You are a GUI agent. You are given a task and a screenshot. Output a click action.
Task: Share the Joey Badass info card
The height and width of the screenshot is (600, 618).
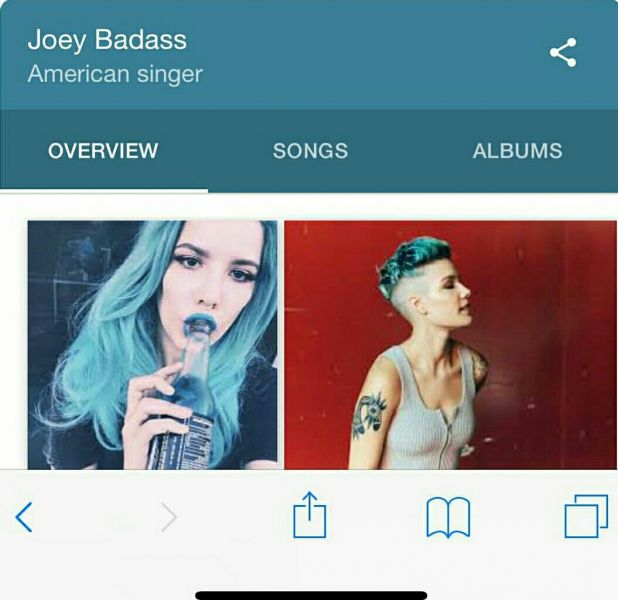(563, 53)
